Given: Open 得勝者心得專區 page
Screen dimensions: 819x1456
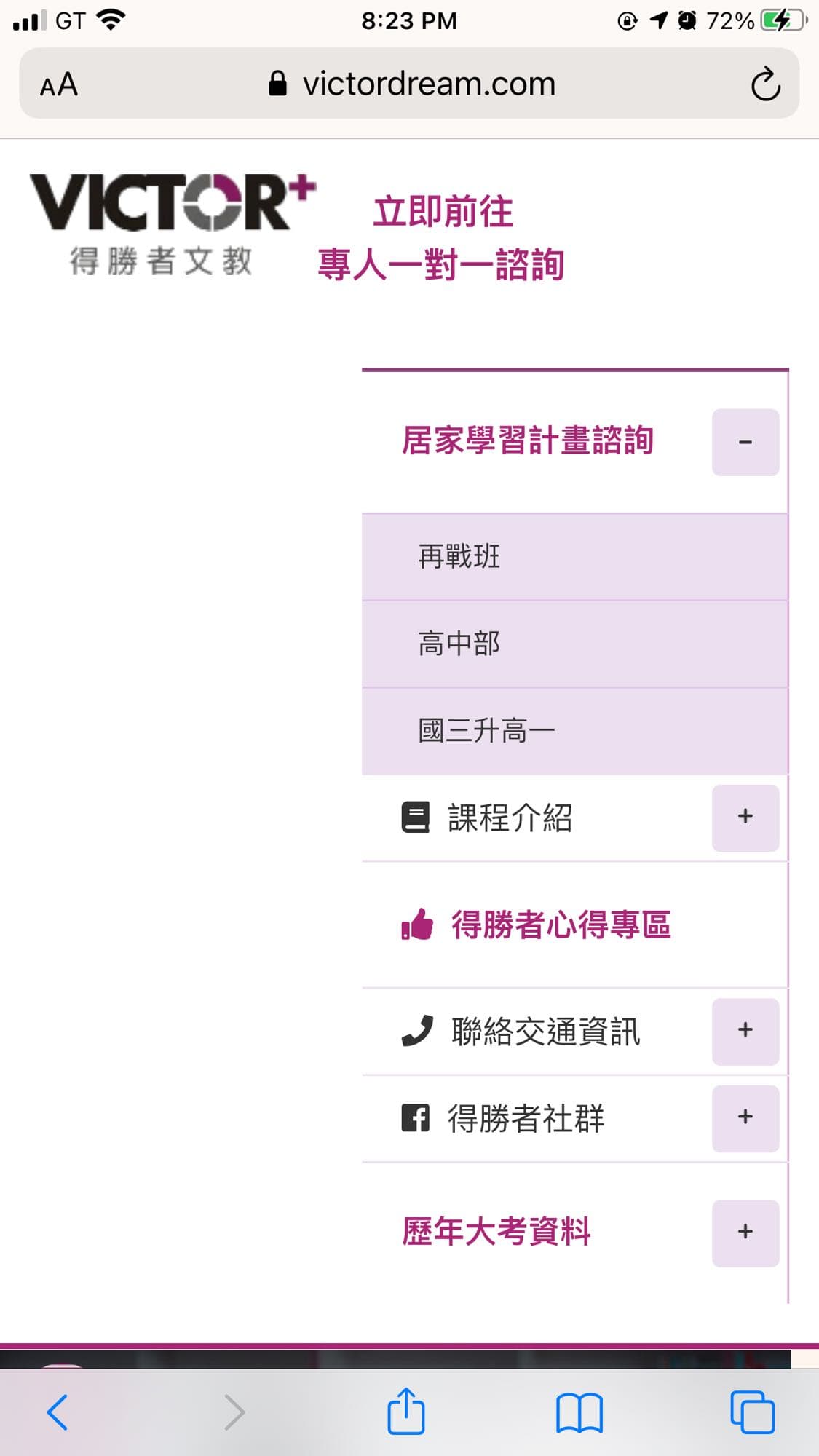Looking at the screenshot, I should pyautogui.click(x=561, y=925).
